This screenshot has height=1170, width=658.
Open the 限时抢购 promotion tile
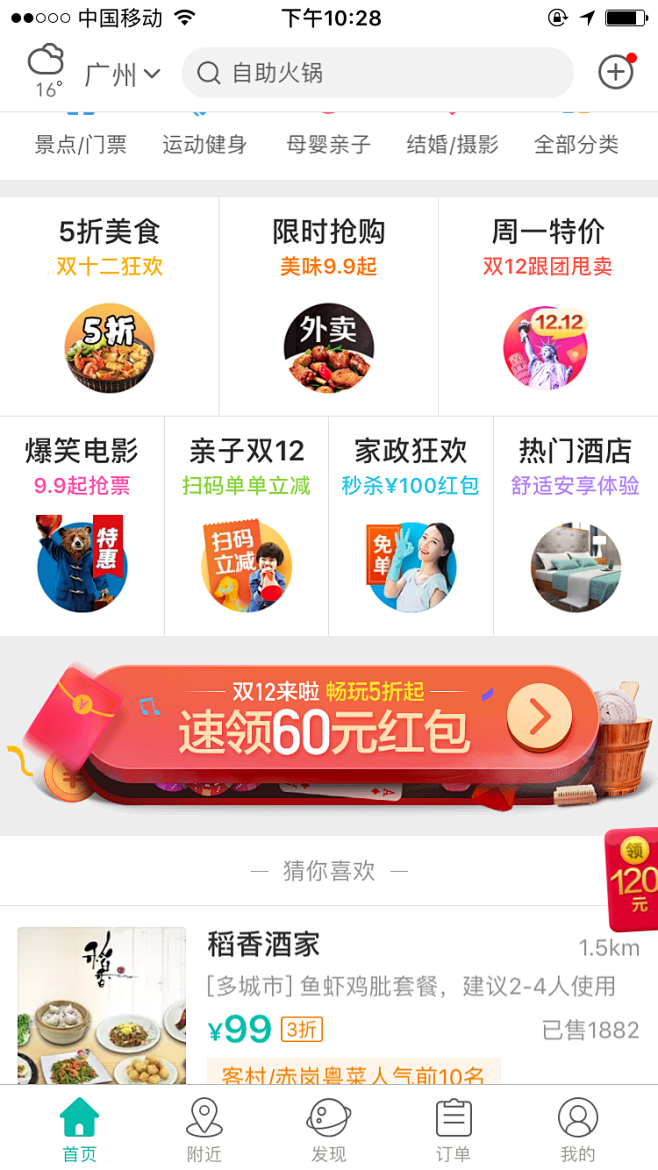[328, 305]
